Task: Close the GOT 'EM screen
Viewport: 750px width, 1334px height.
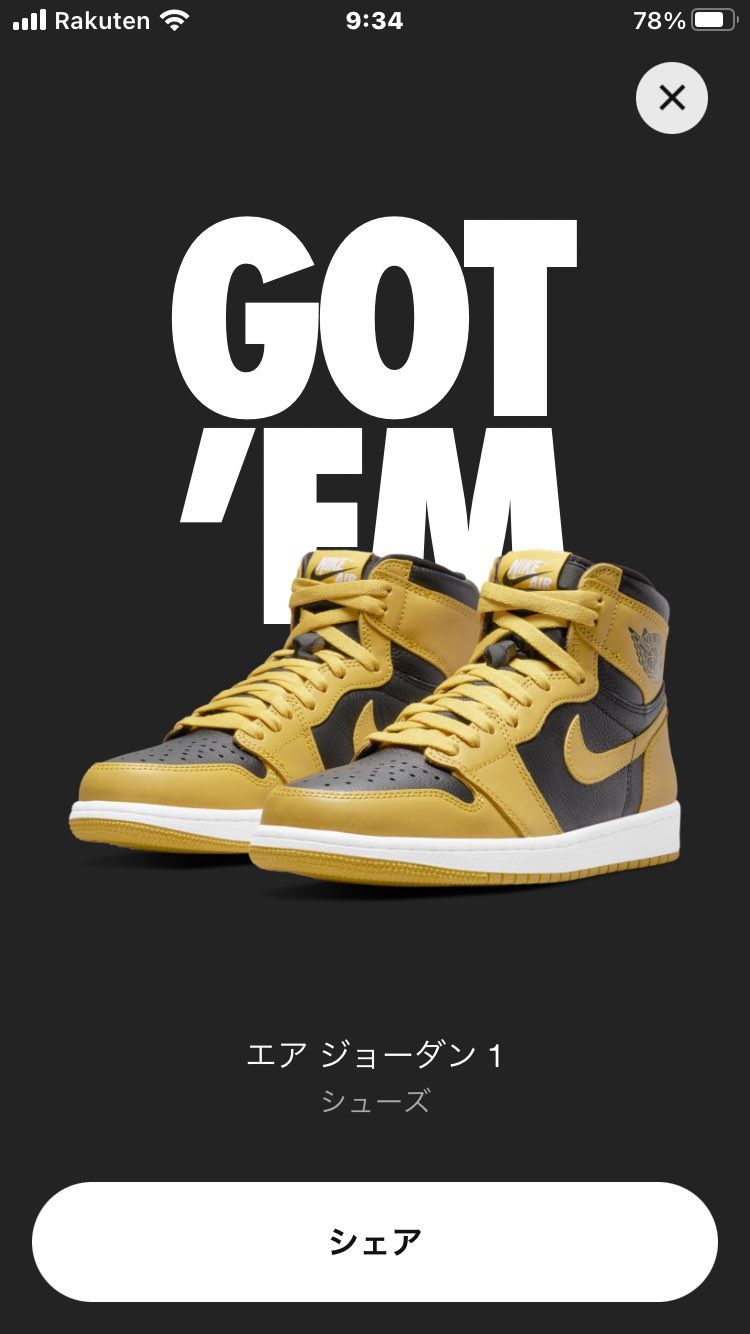Action: pos(672,98)
